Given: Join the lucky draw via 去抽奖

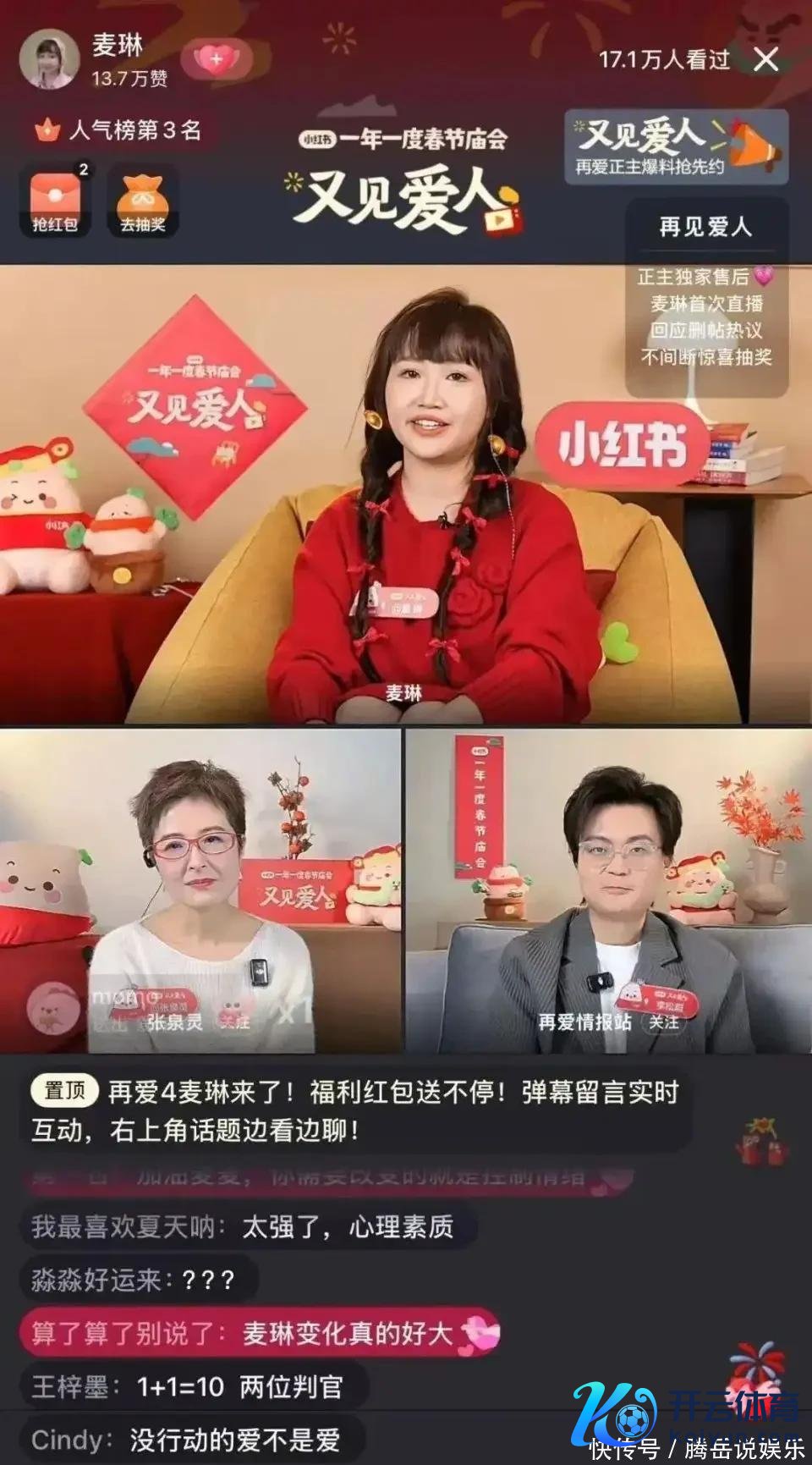Looking at the screenshot, I should [142, 201].
